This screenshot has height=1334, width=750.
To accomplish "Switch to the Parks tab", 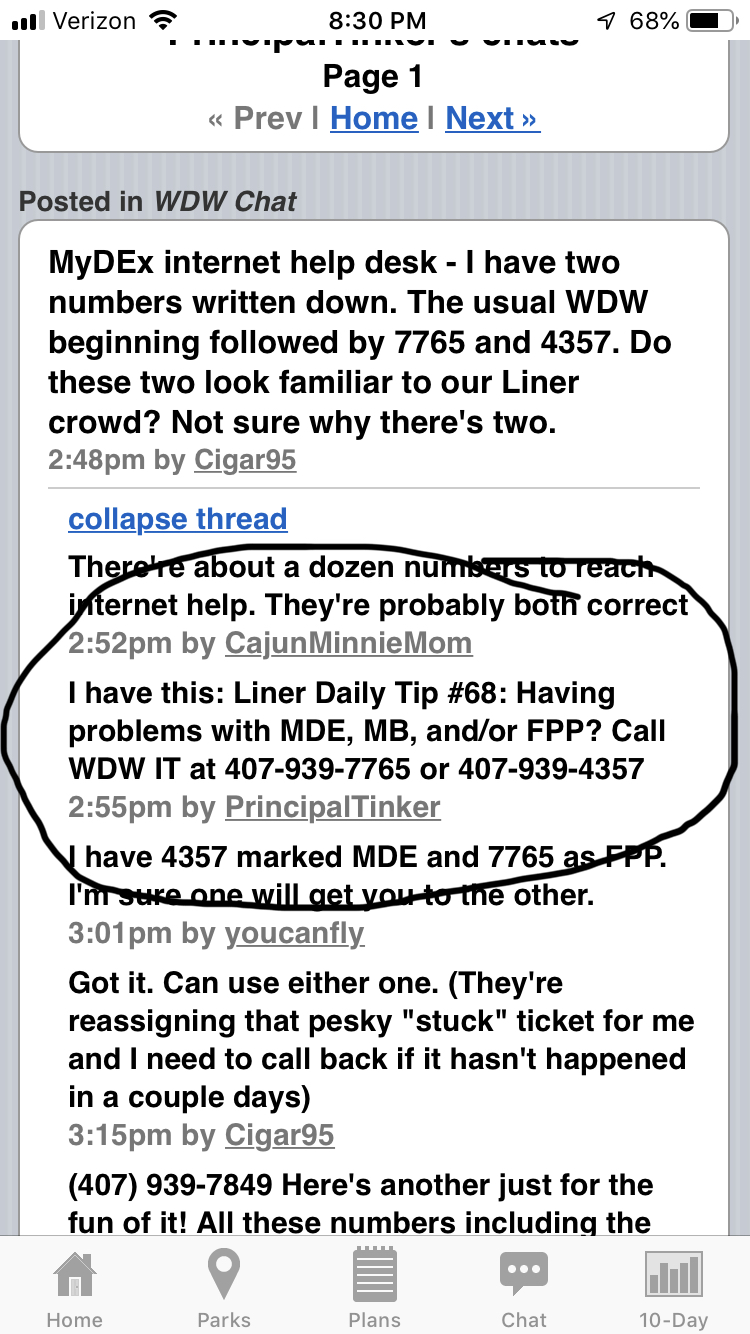I will [x=224, y=1289].
